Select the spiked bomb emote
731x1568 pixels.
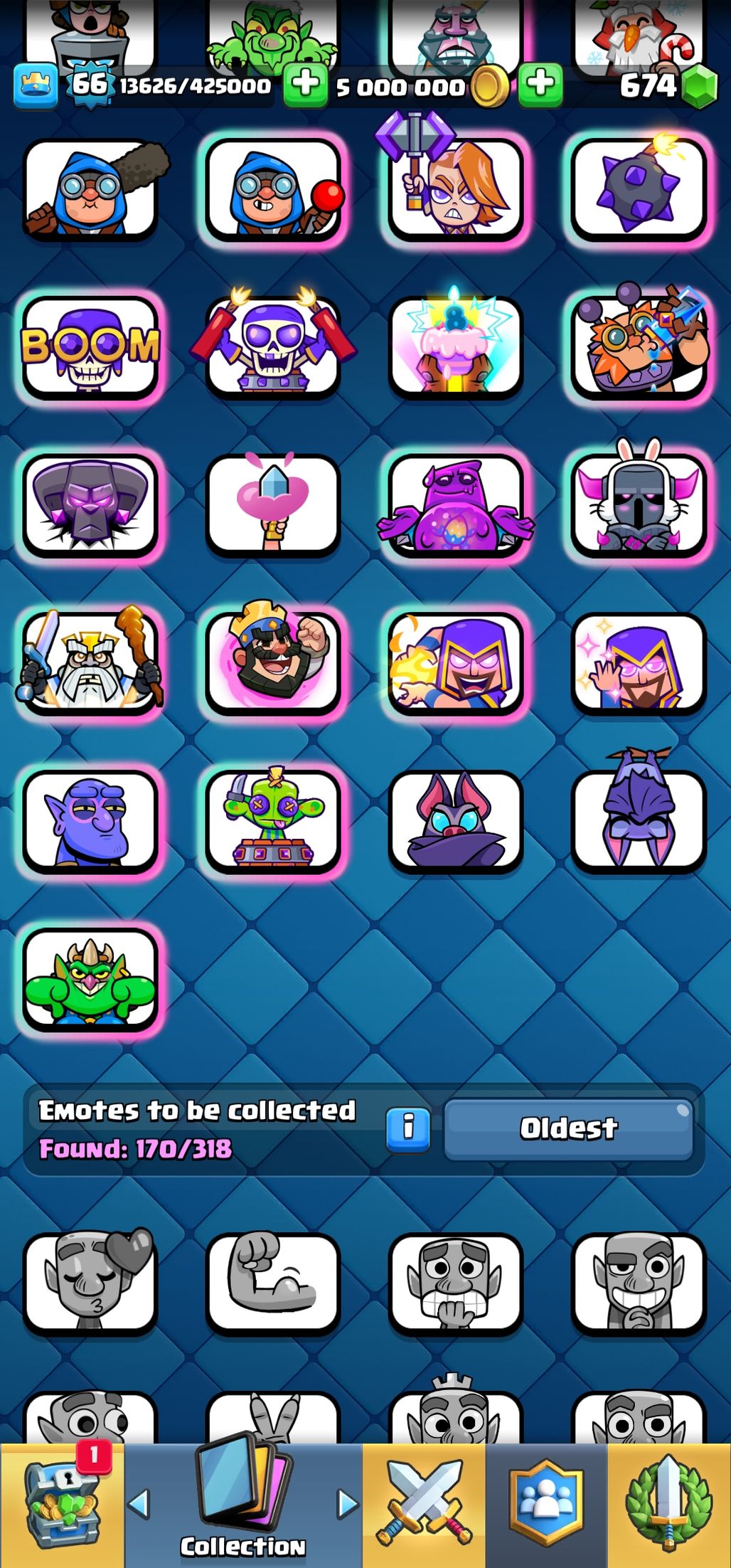[639, 189]
